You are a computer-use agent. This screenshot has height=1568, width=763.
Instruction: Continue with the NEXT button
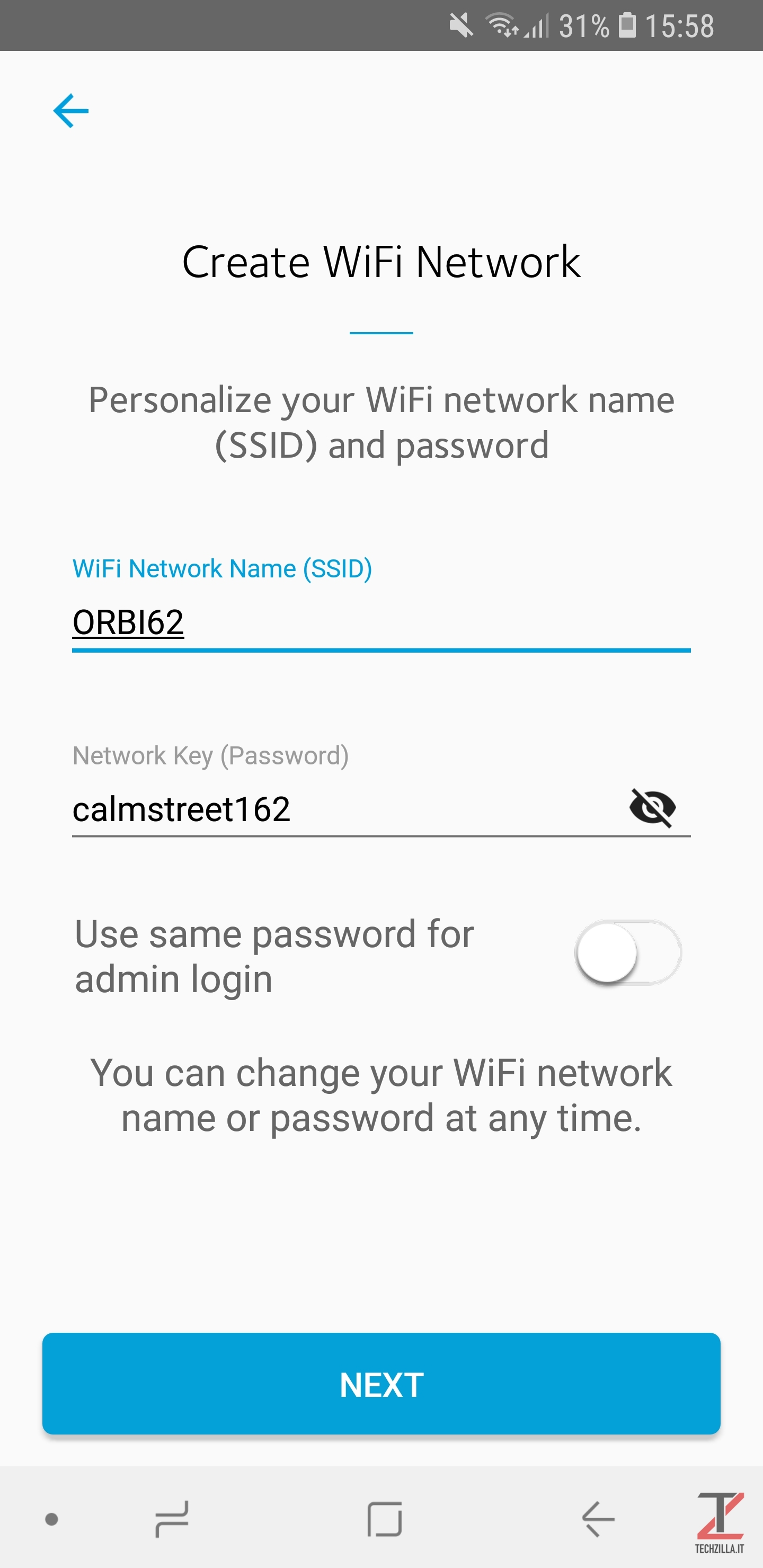point(381,1384)
